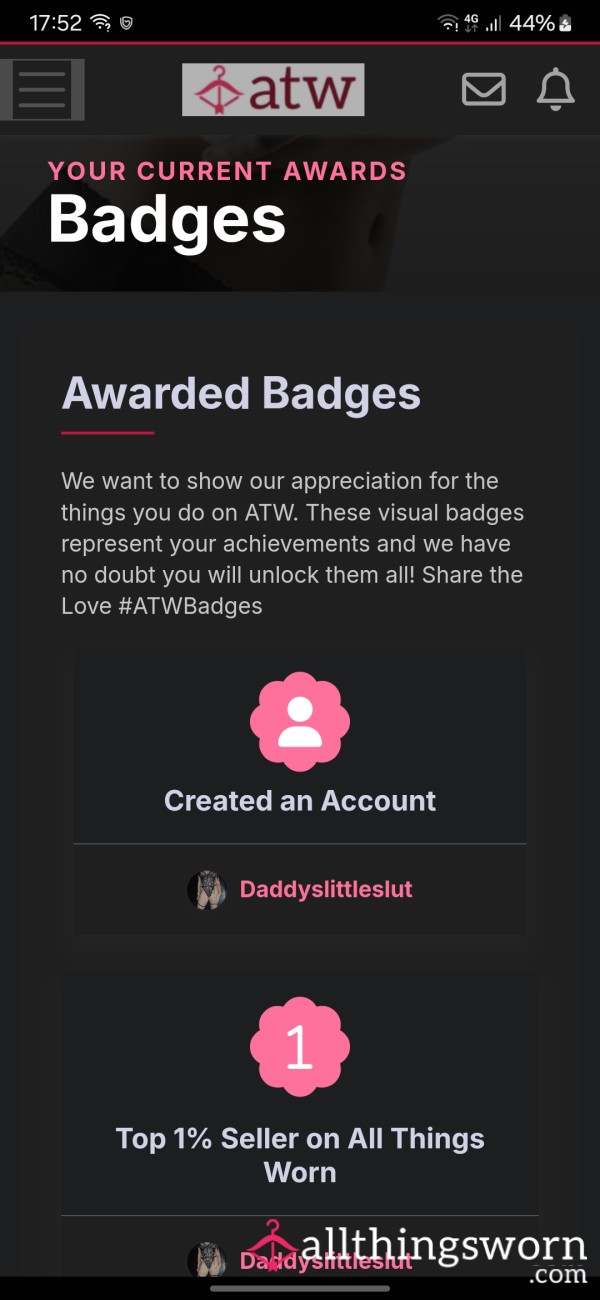600x1300 pixels.
Task: Open the messages envelope icon
Action: pyautogui.click(x=484, y=89)
